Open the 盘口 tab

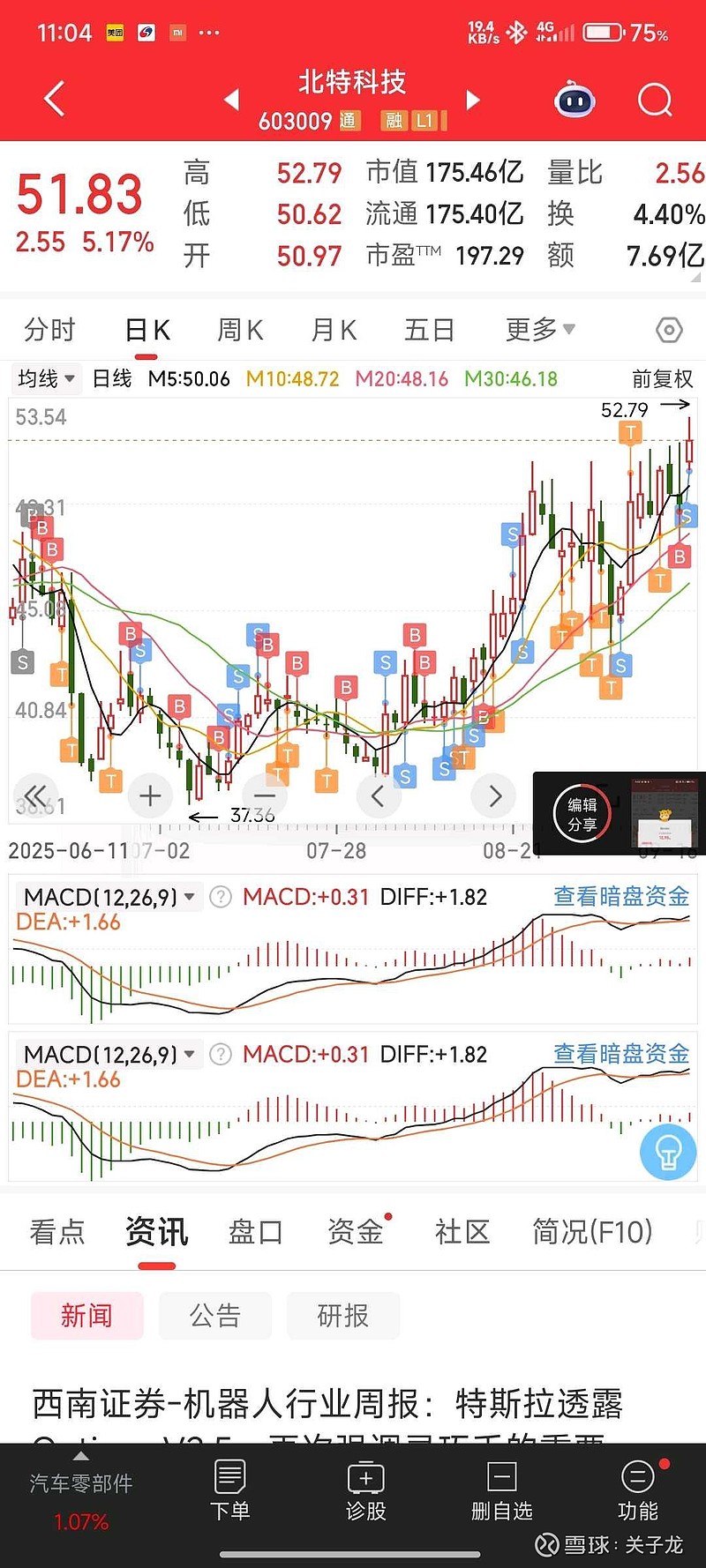coord(255,1232)
